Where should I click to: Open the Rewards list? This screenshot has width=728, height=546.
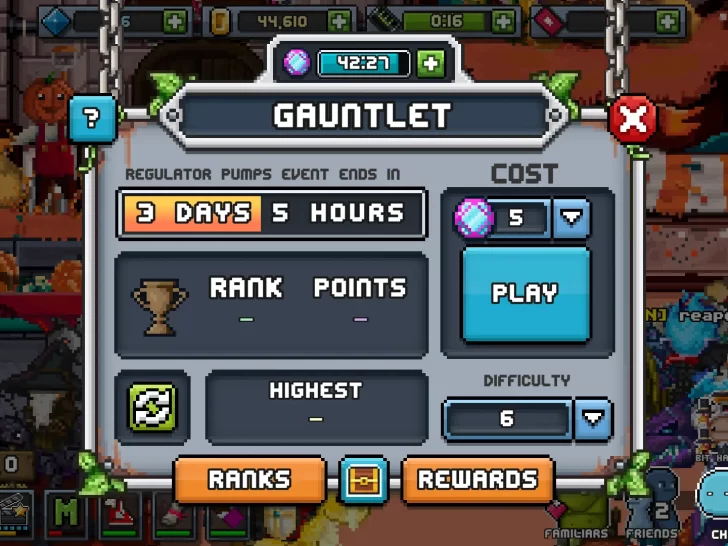point(477,479)
